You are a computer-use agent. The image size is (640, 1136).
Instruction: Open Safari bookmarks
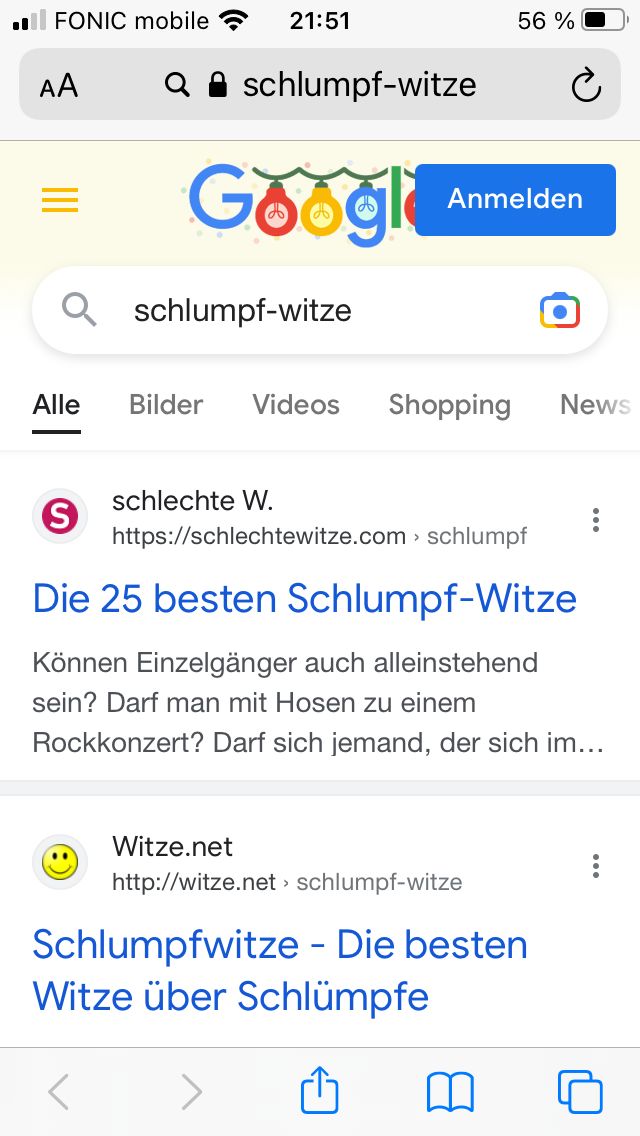click(x=450, y=1092)
